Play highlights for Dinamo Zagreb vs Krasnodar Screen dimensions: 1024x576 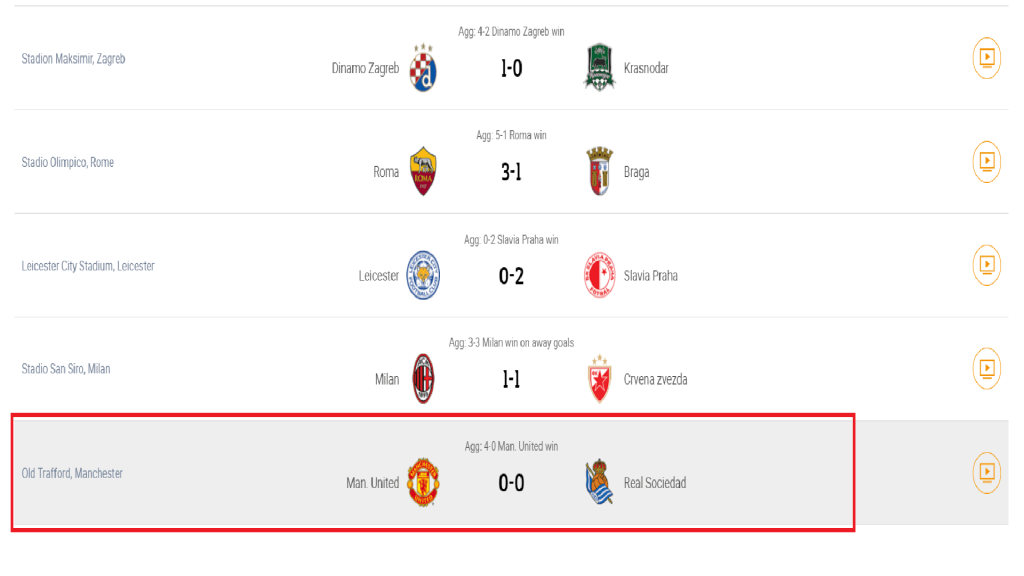point(986,58)
